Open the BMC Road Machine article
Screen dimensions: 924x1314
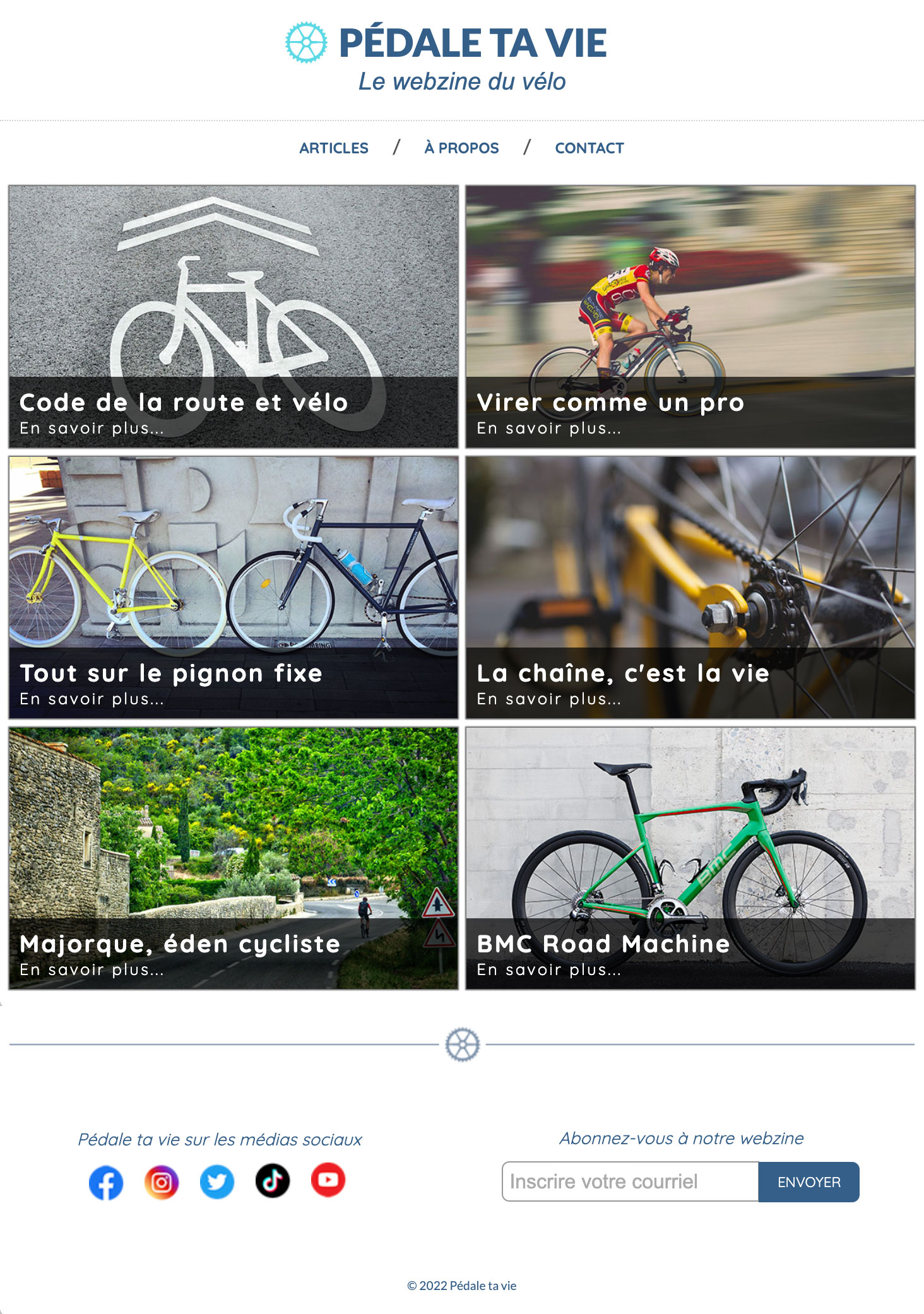[690, 858]
